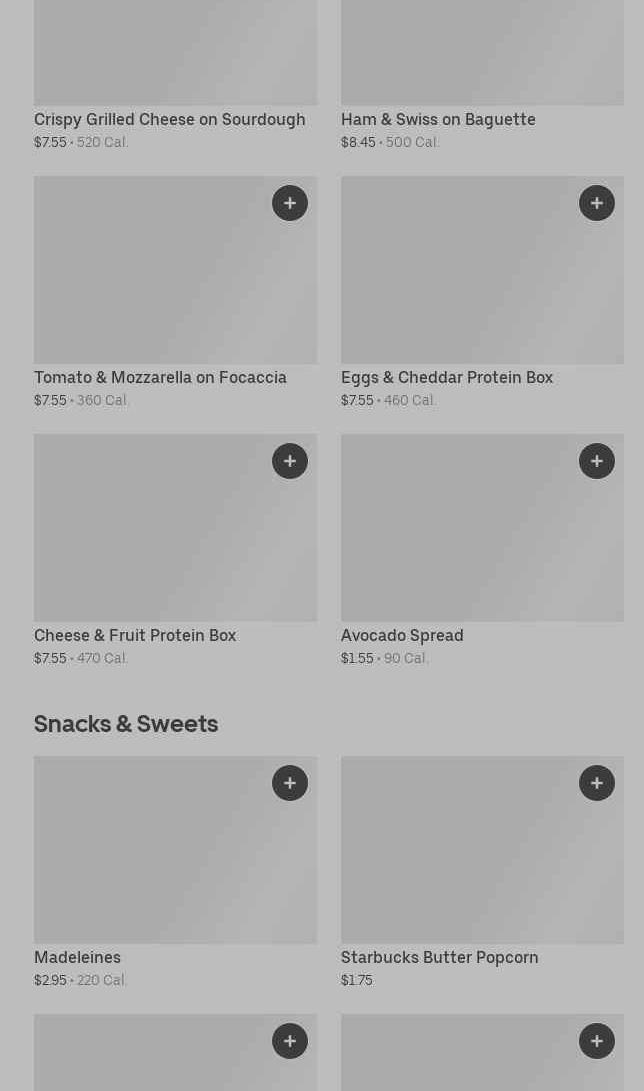This screenshot has height=1091, width=644.
Task: Add Eggs & Cheddar Protein Box to cart
Action: coord(597,203)
